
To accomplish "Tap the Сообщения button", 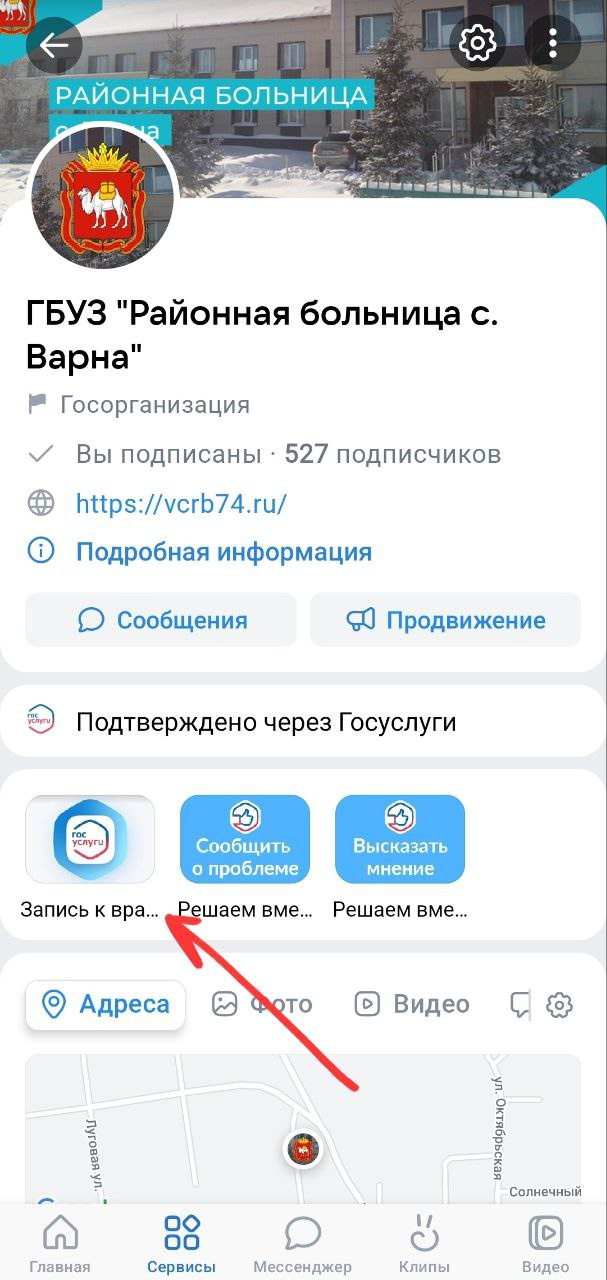I will (161, 620).
